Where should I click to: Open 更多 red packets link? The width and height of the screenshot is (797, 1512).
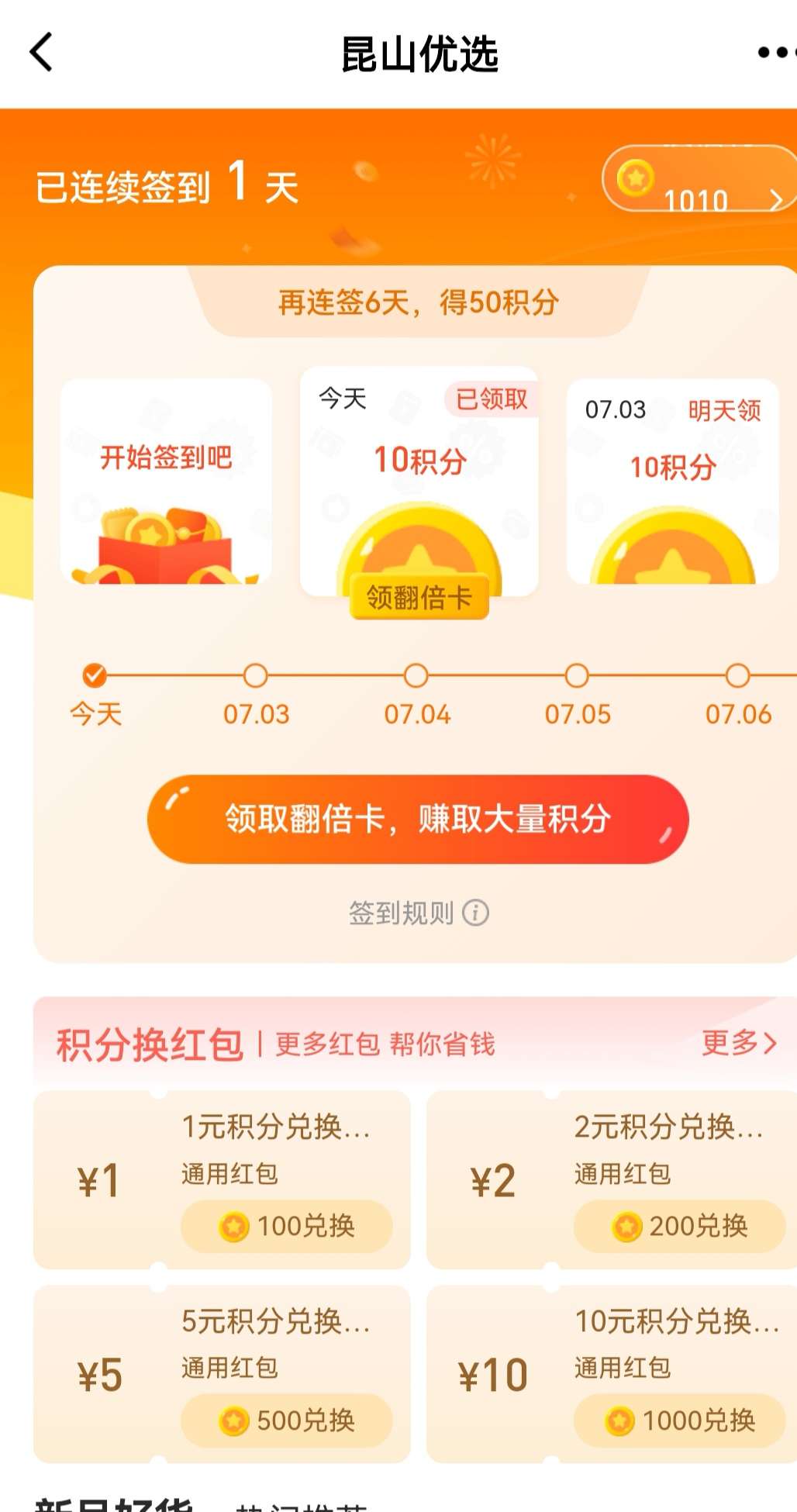(x=737, y=1043)
